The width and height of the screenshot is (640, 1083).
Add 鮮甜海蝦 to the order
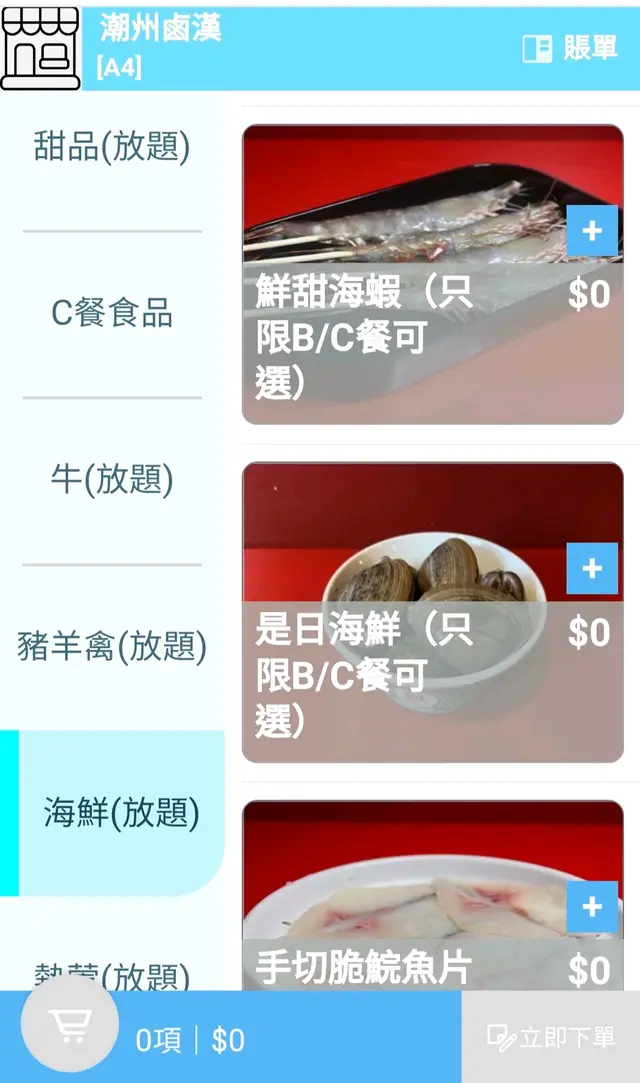[592, 231]
